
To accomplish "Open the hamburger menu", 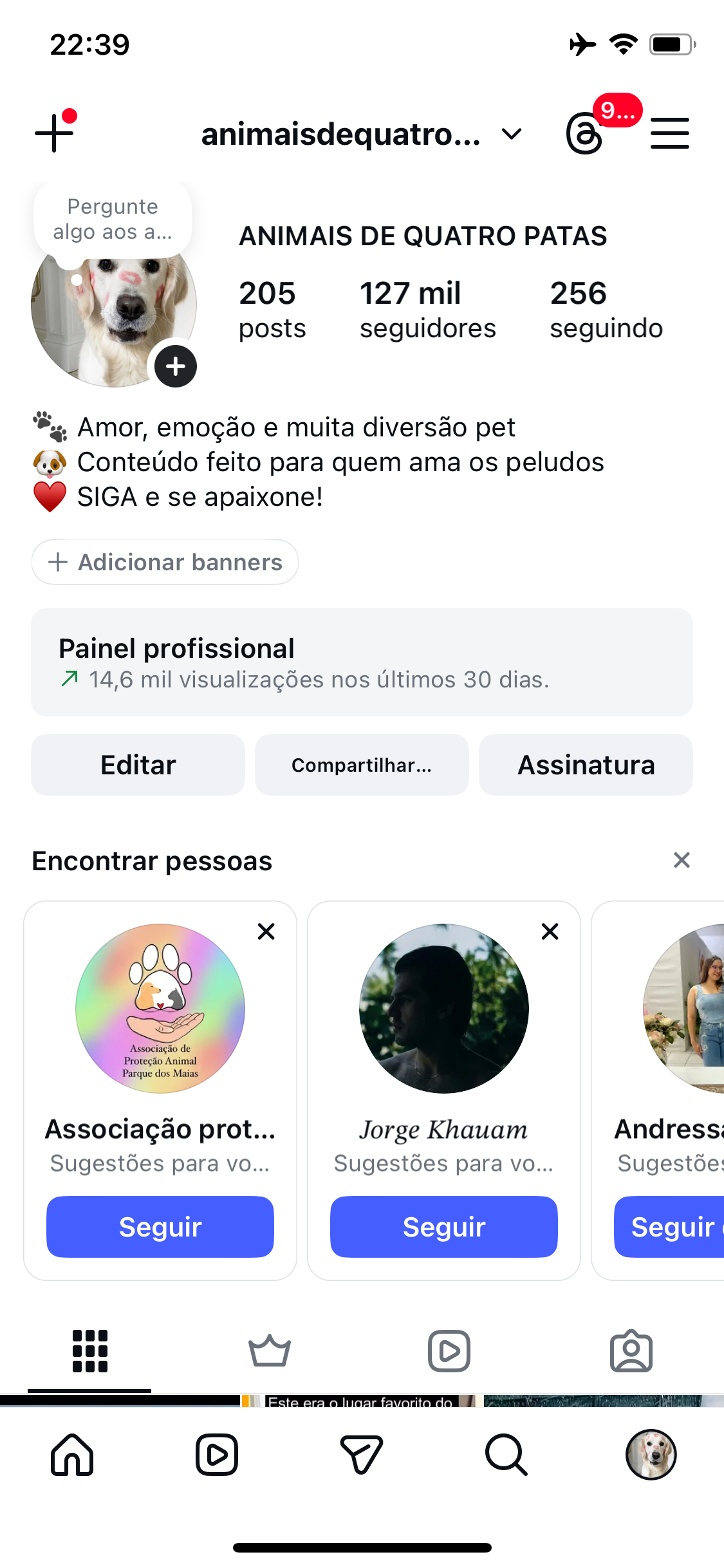I will click(669, 133).
